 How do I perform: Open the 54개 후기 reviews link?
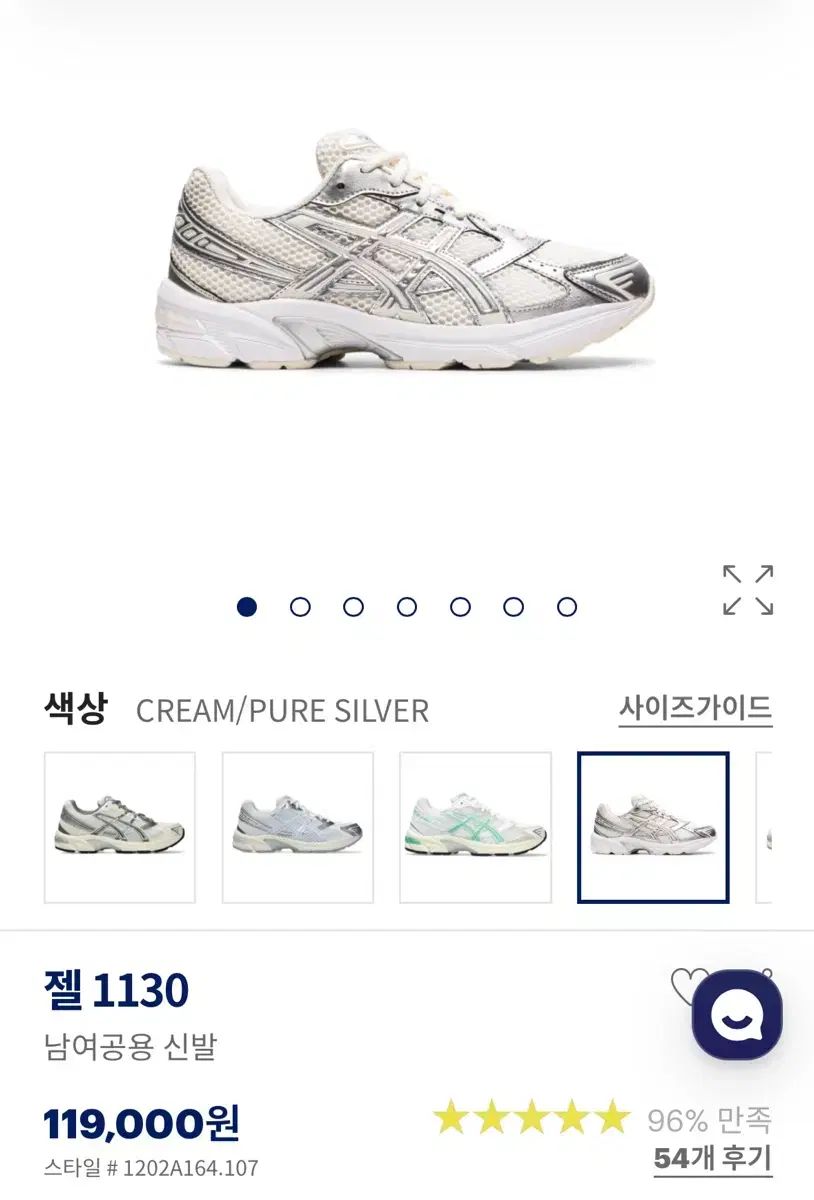pos(712,1159)
